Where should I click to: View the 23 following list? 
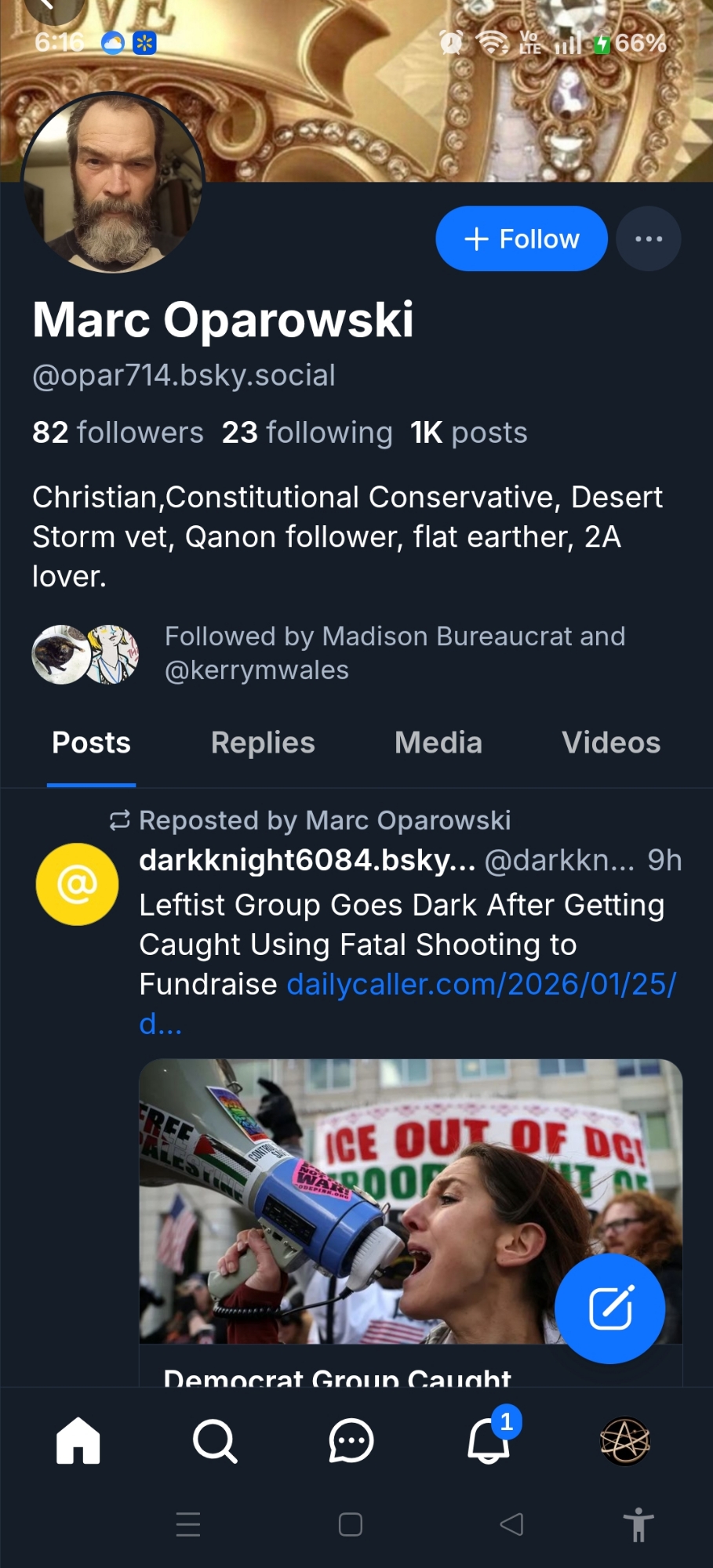pos(307,433)
